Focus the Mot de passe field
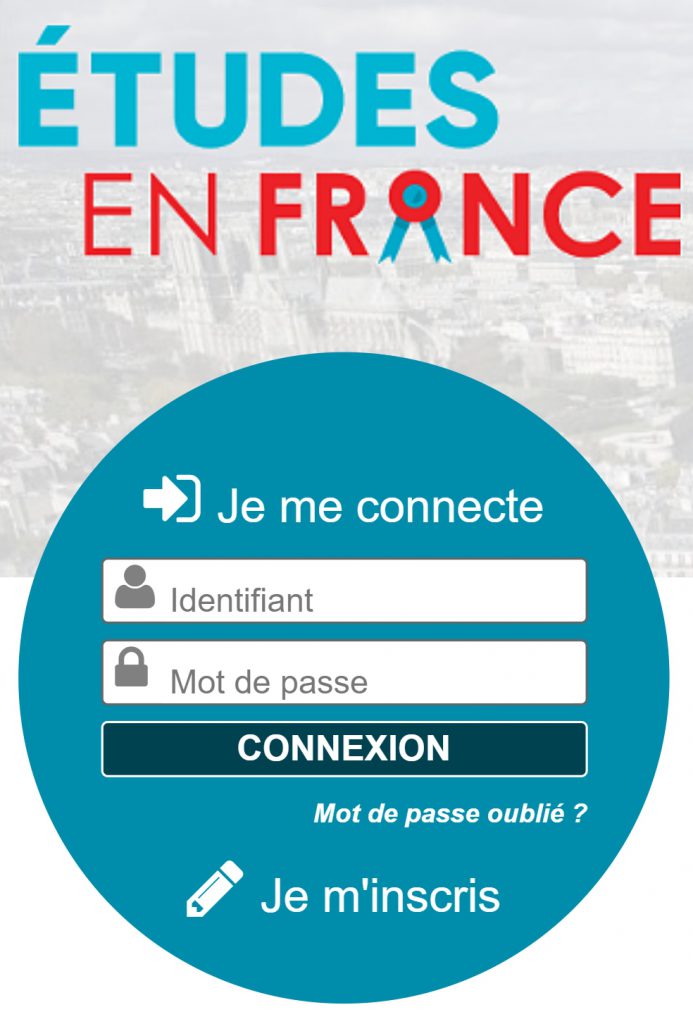The image size is (693, 1024). 344,674
